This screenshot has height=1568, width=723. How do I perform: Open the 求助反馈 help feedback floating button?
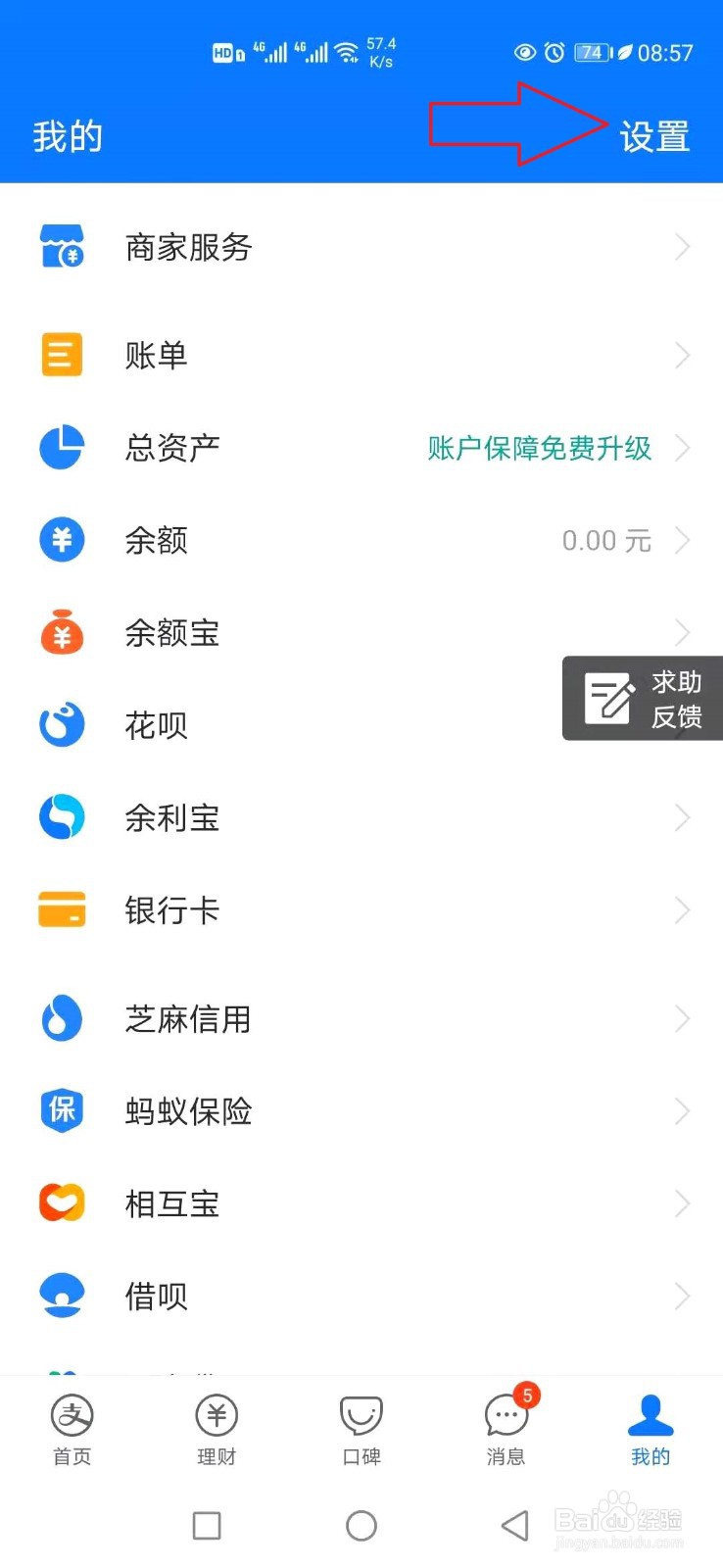tap(642, 698)
